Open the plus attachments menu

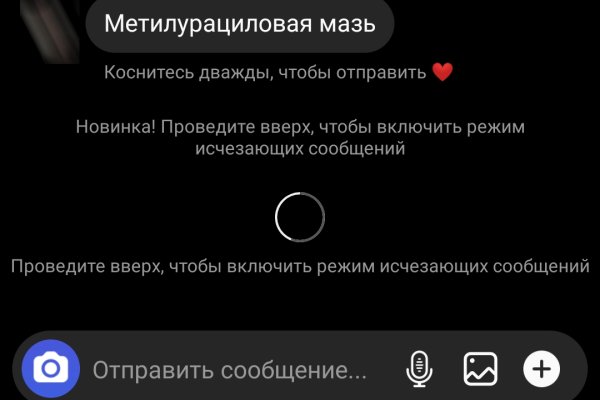coord(541,370)
